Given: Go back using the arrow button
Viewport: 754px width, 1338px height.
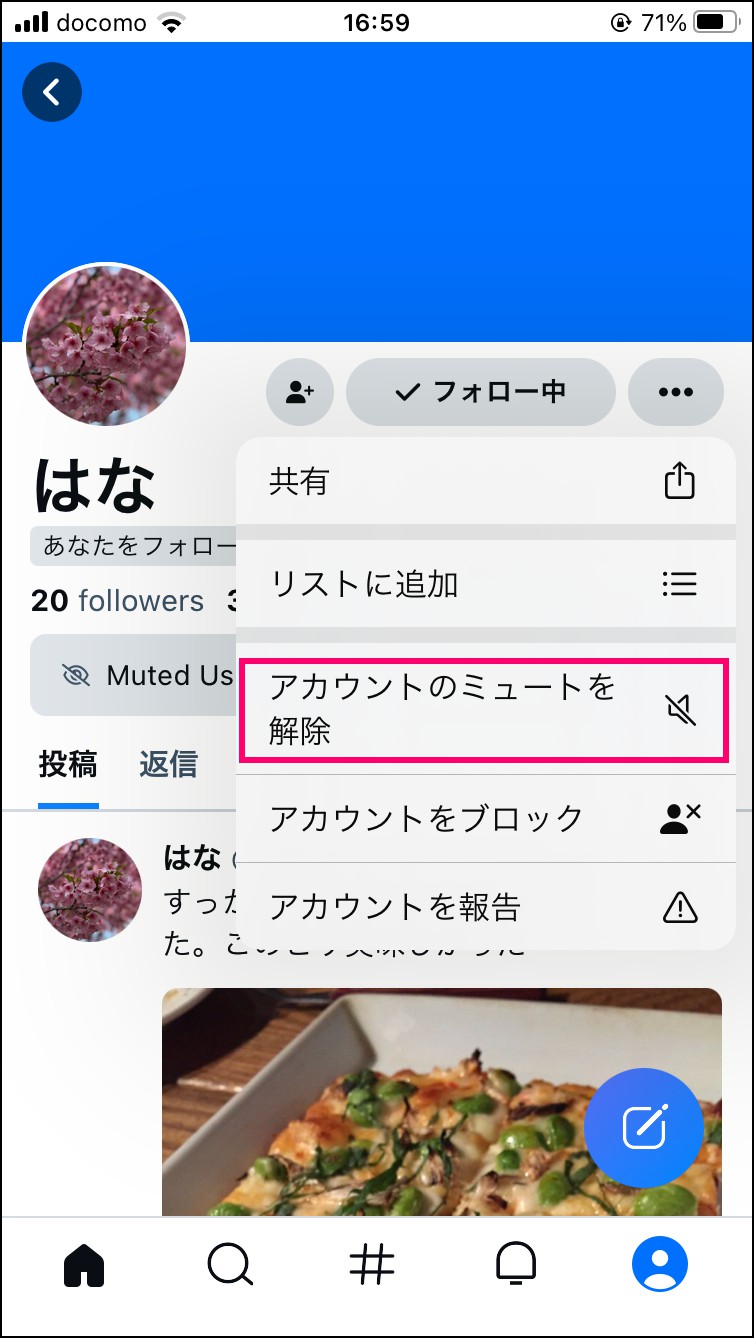Looking at the screenshot, I should click(52, 92).
